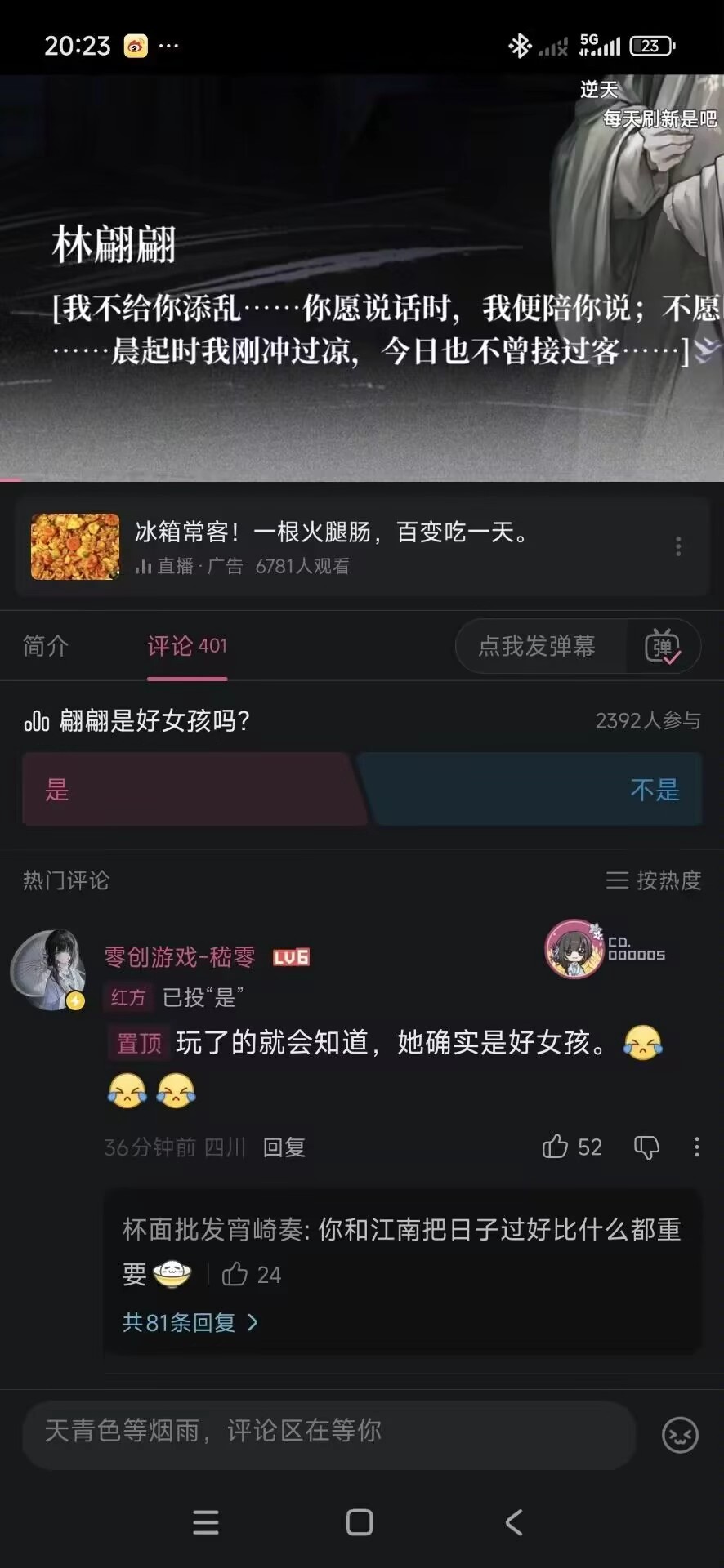
Task: Open the 评论 401 tab
Action: [x=187, y=646]
